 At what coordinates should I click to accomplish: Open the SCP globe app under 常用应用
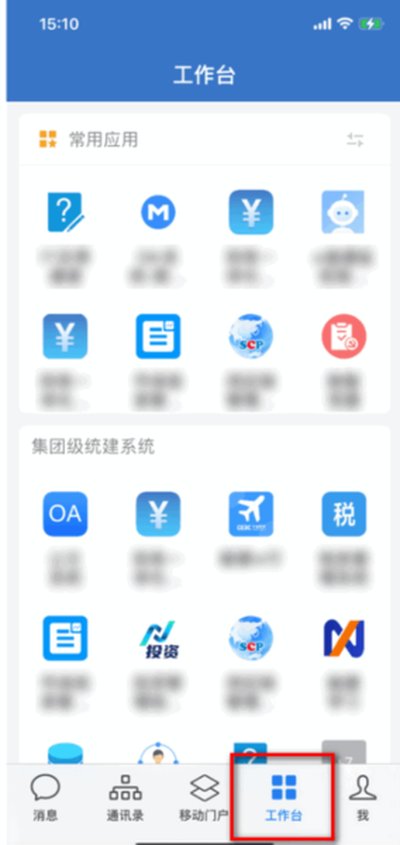click(251, 336)
